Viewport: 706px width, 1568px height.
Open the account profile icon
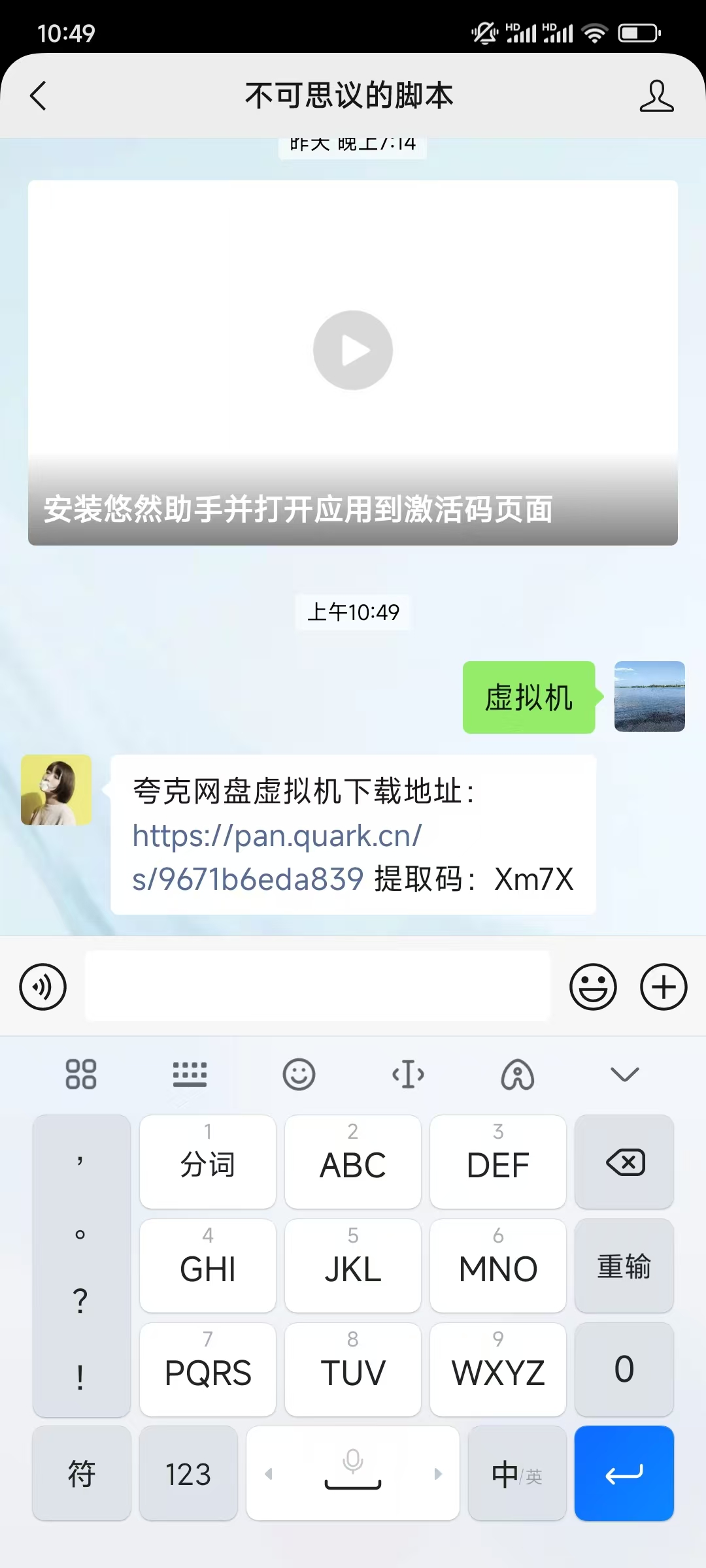pyautogui.click(x=656, y=96)
